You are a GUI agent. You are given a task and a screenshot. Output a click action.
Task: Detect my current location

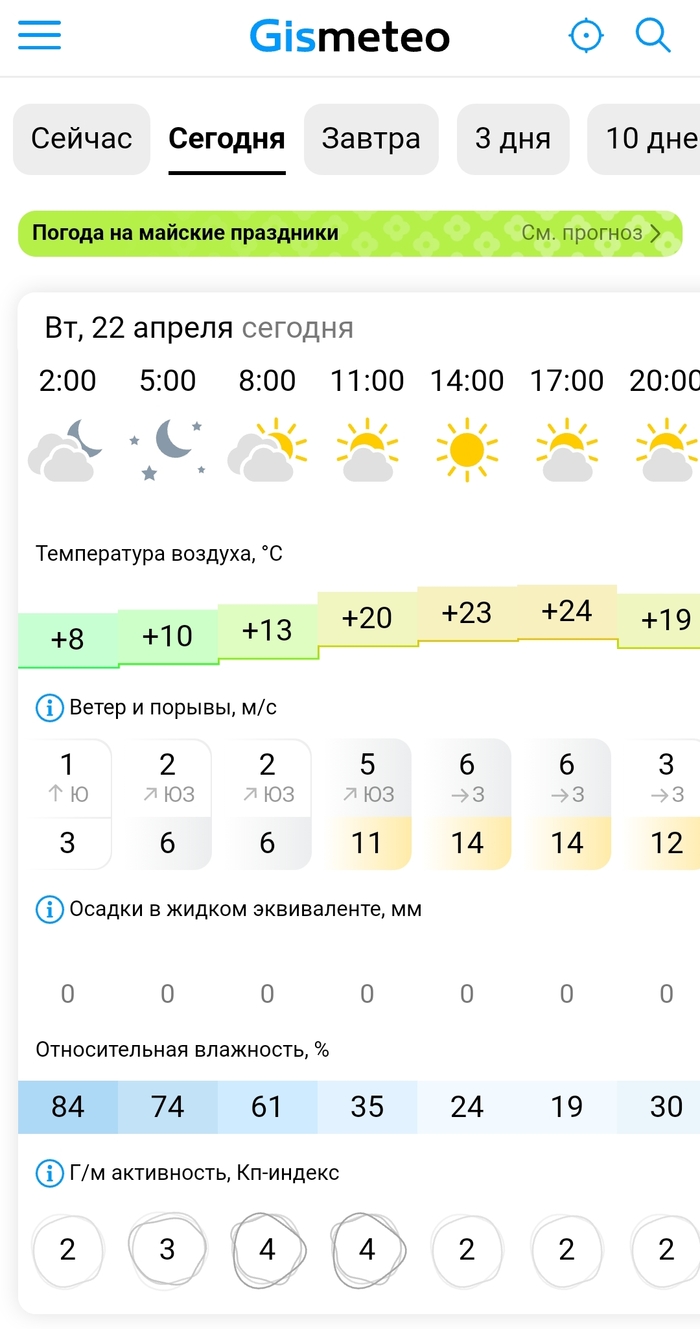[x=586, y=37]
